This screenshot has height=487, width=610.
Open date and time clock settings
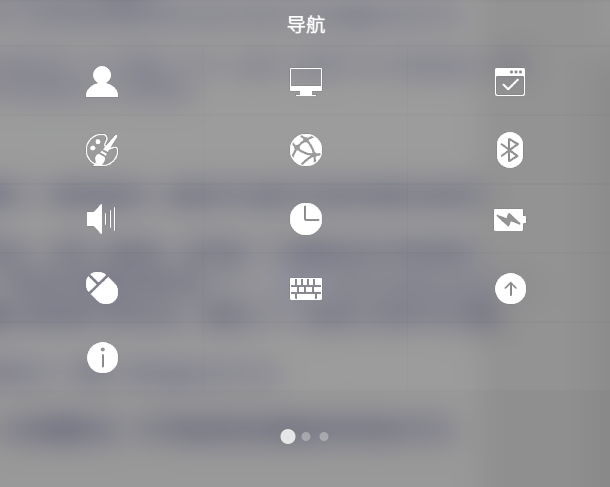[306, 219]
